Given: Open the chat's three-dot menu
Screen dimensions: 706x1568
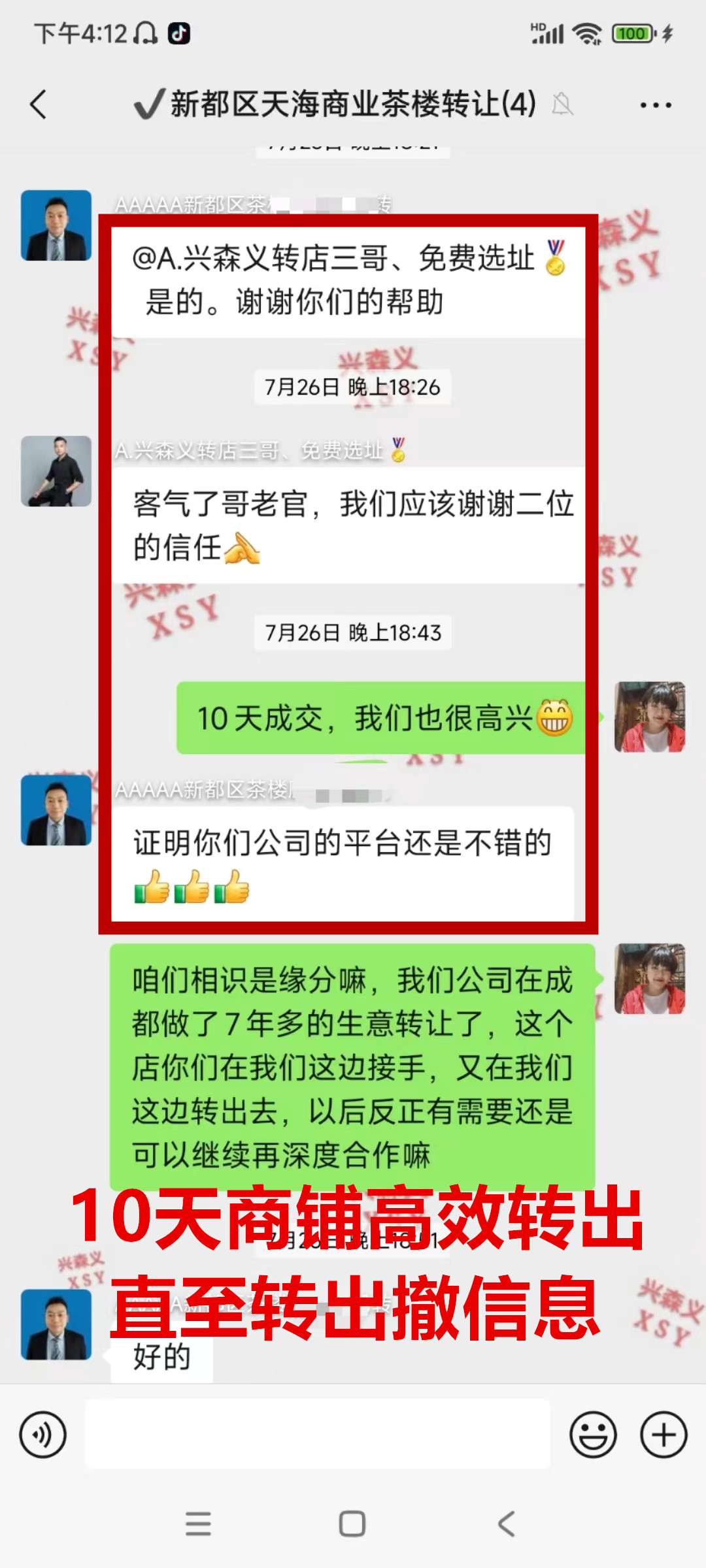Looking at the screenshot, I should 655,105.
